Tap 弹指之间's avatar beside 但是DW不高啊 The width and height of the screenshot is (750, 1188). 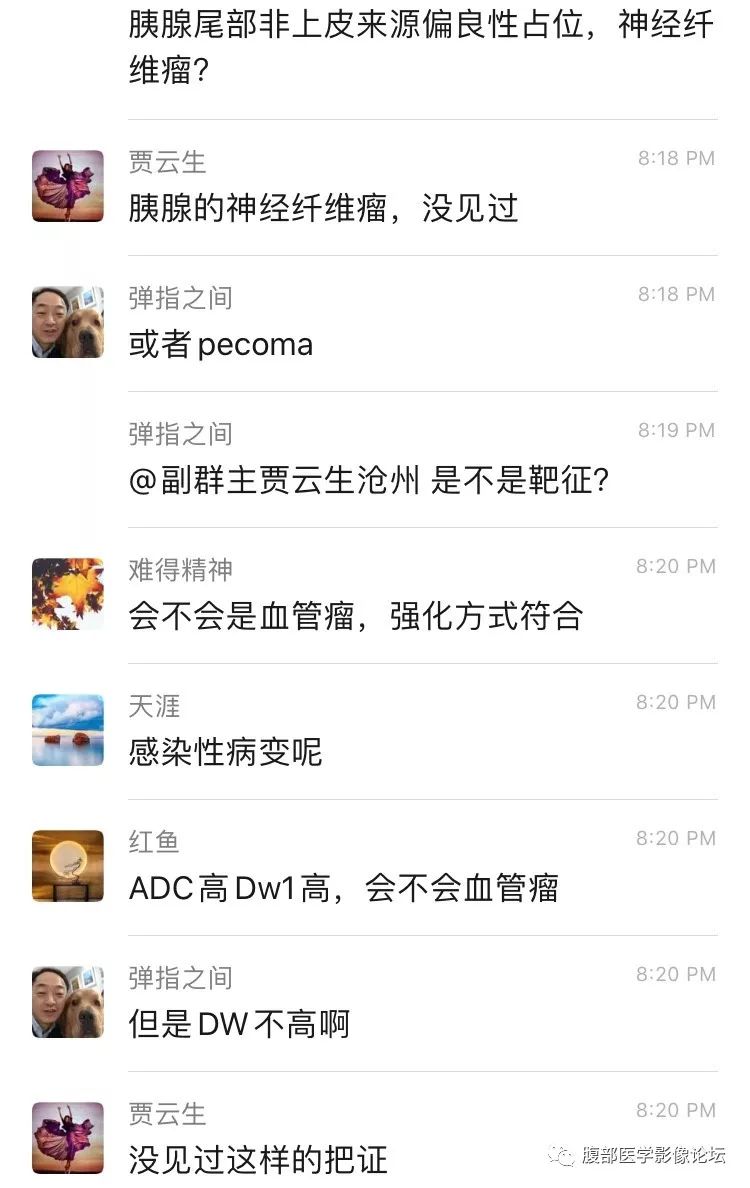(68, 1002)
